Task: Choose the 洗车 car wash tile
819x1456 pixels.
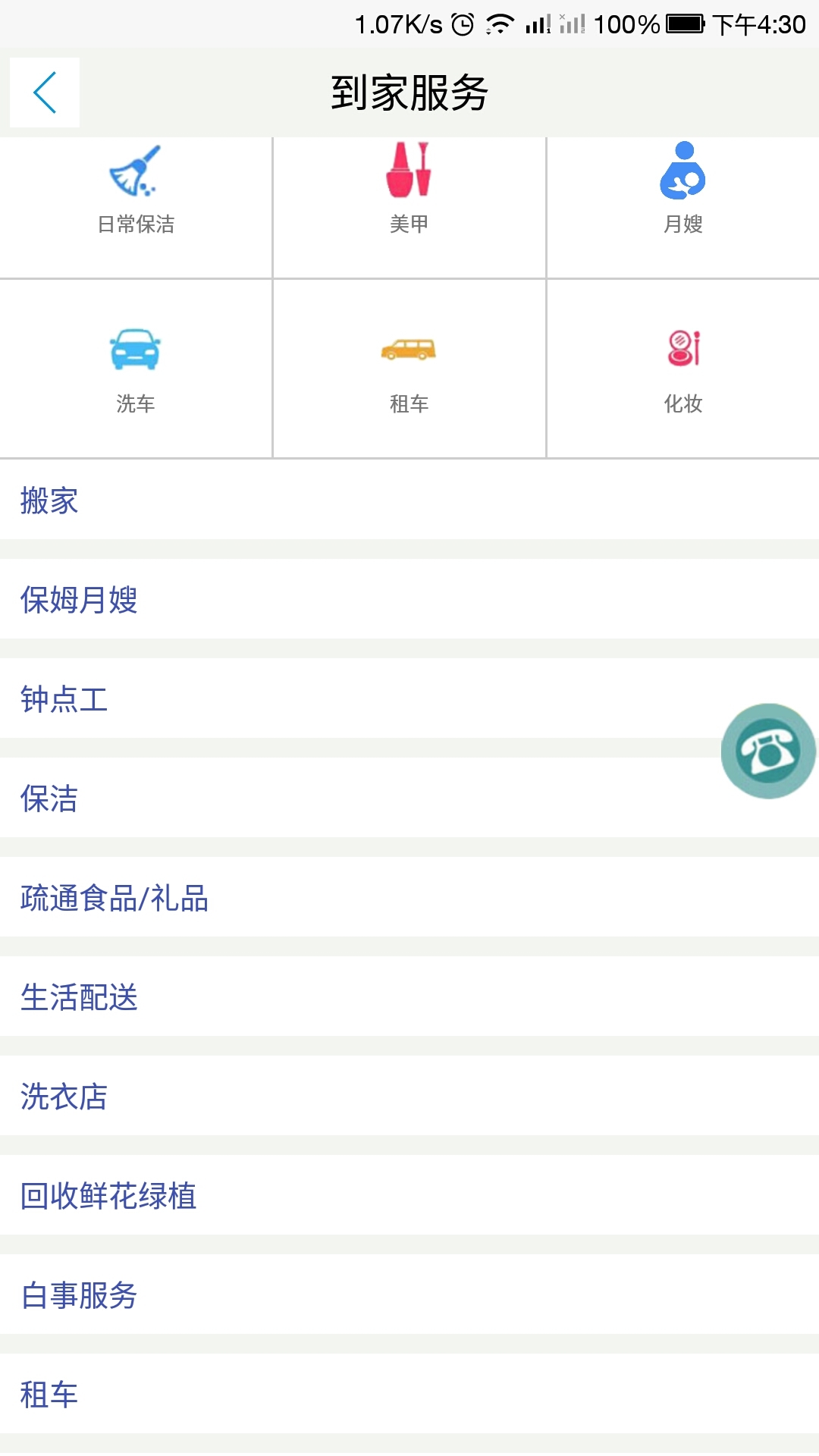Action: point(136,369)
